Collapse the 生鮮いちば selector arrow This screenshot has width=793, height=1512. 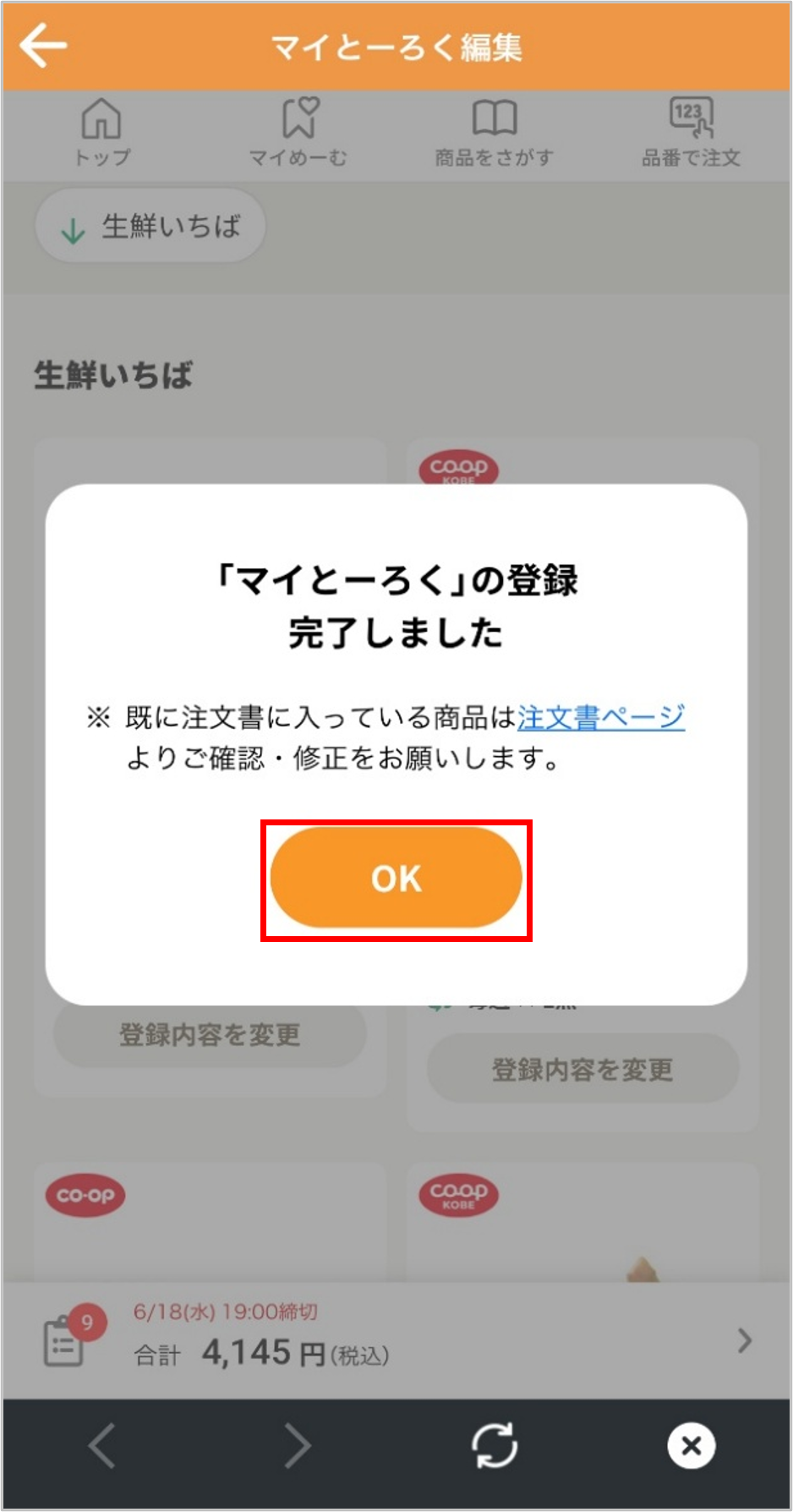(74, 226)
